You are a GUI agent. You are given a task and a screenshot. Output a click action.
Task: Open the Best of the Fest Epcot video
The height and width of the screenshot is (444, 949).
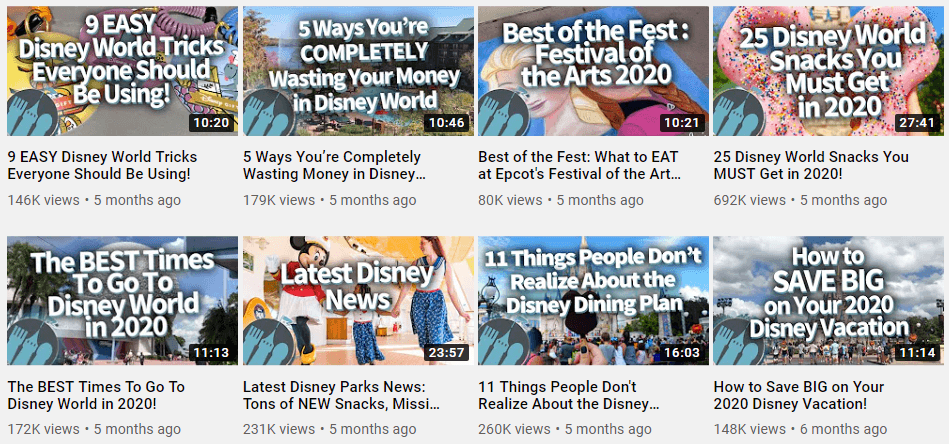coord(593,71)
